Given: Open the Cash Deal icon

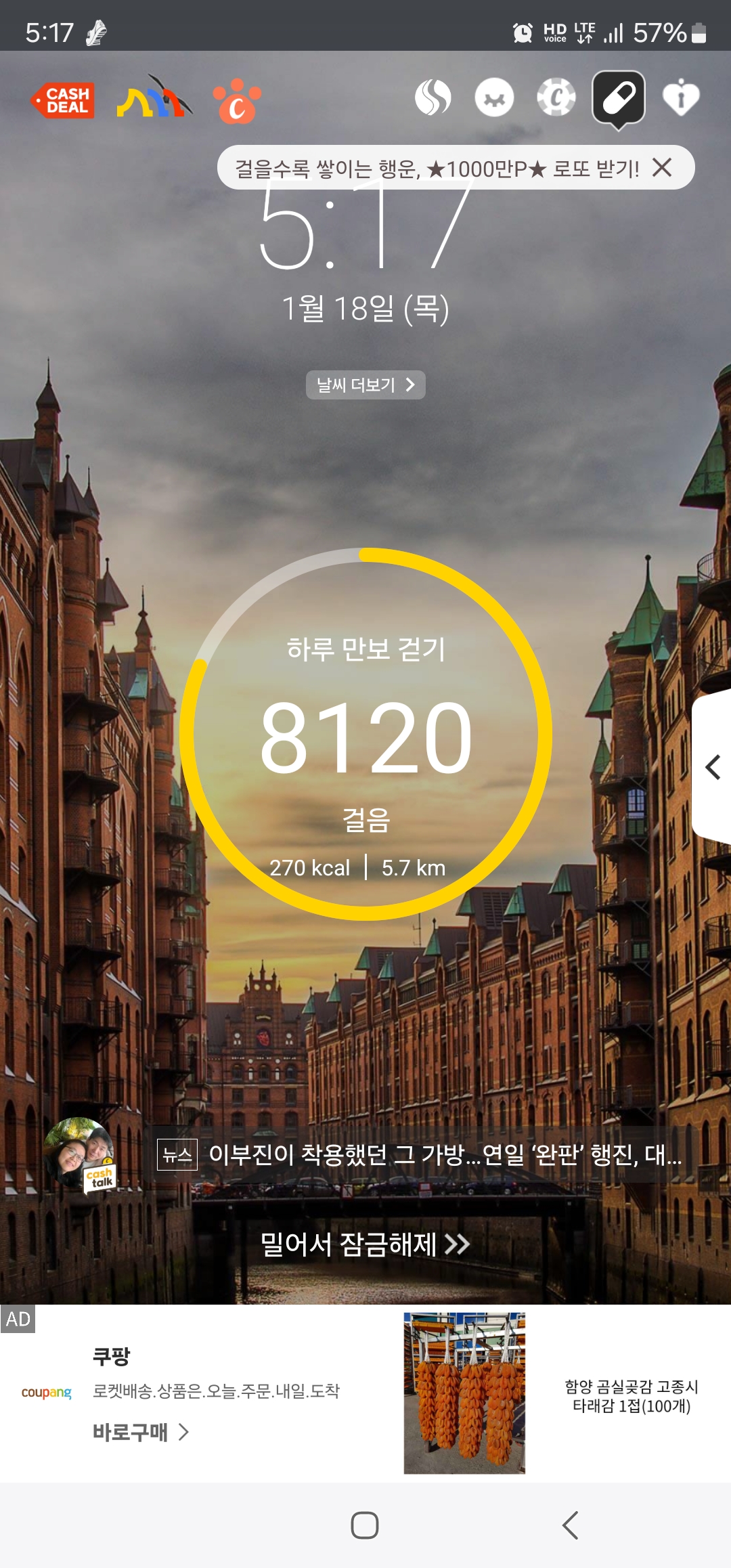Looking at the screenshot, I should click(63, 100).
